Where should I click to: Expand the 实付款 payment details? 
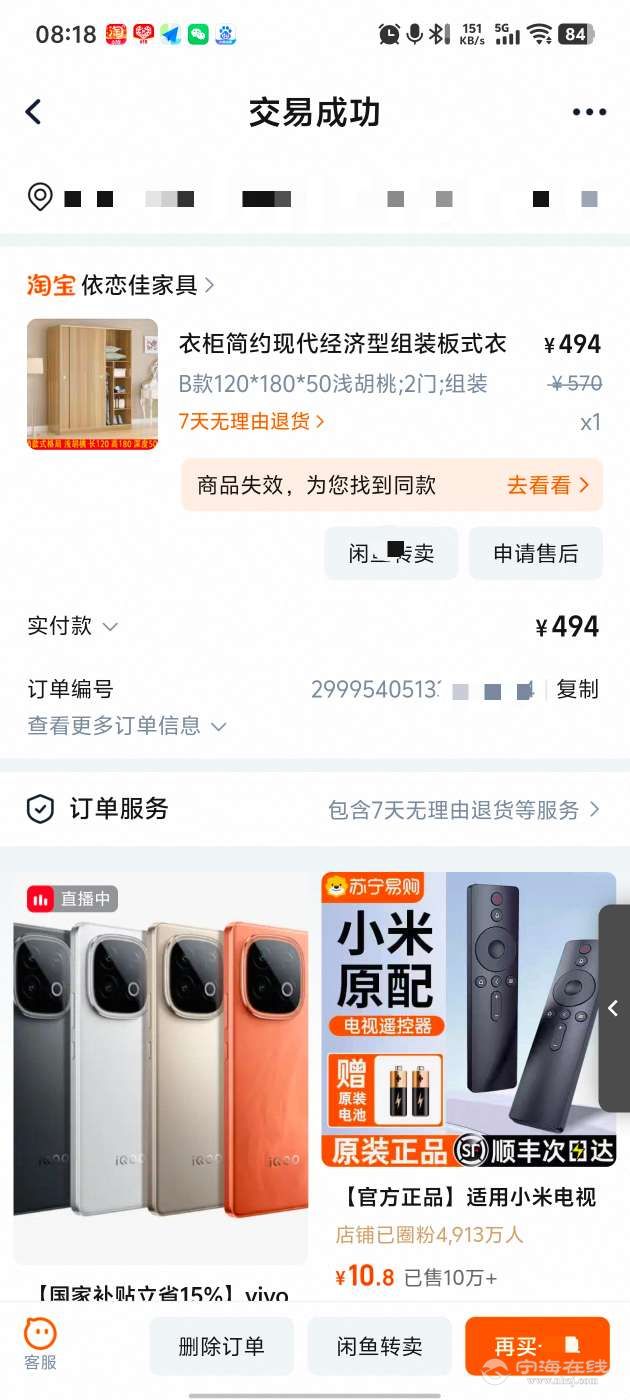pos(73,627)
